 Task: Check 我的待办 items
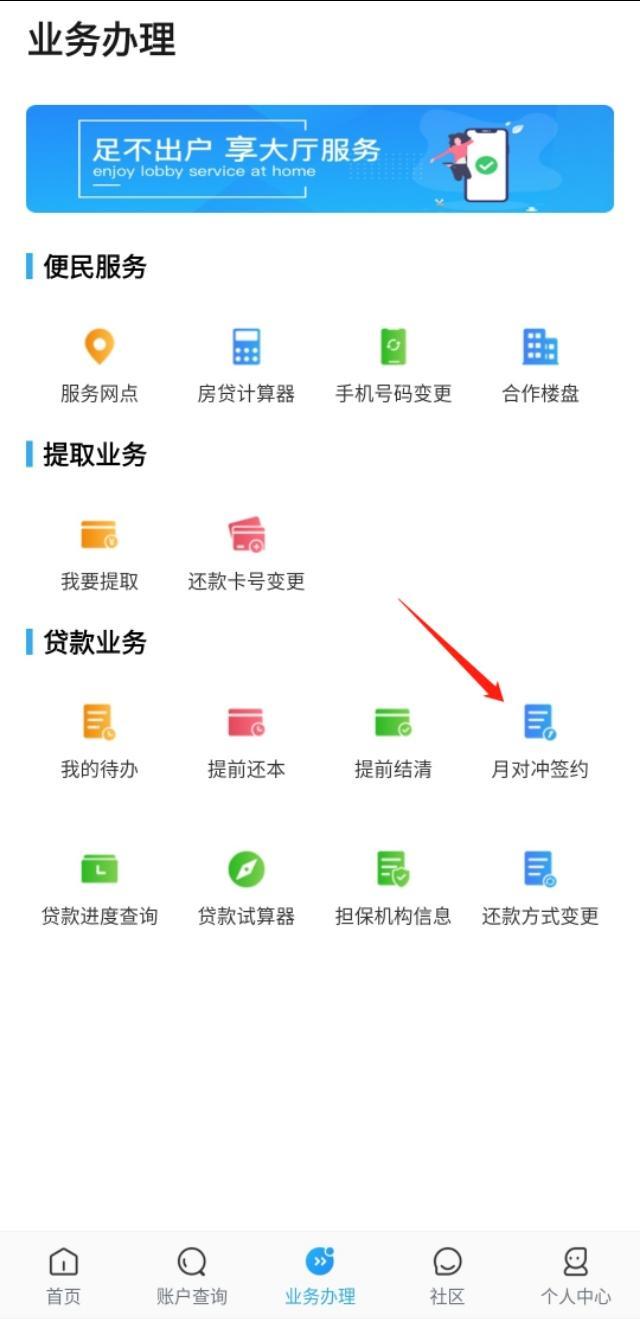[x=99, y=740]
